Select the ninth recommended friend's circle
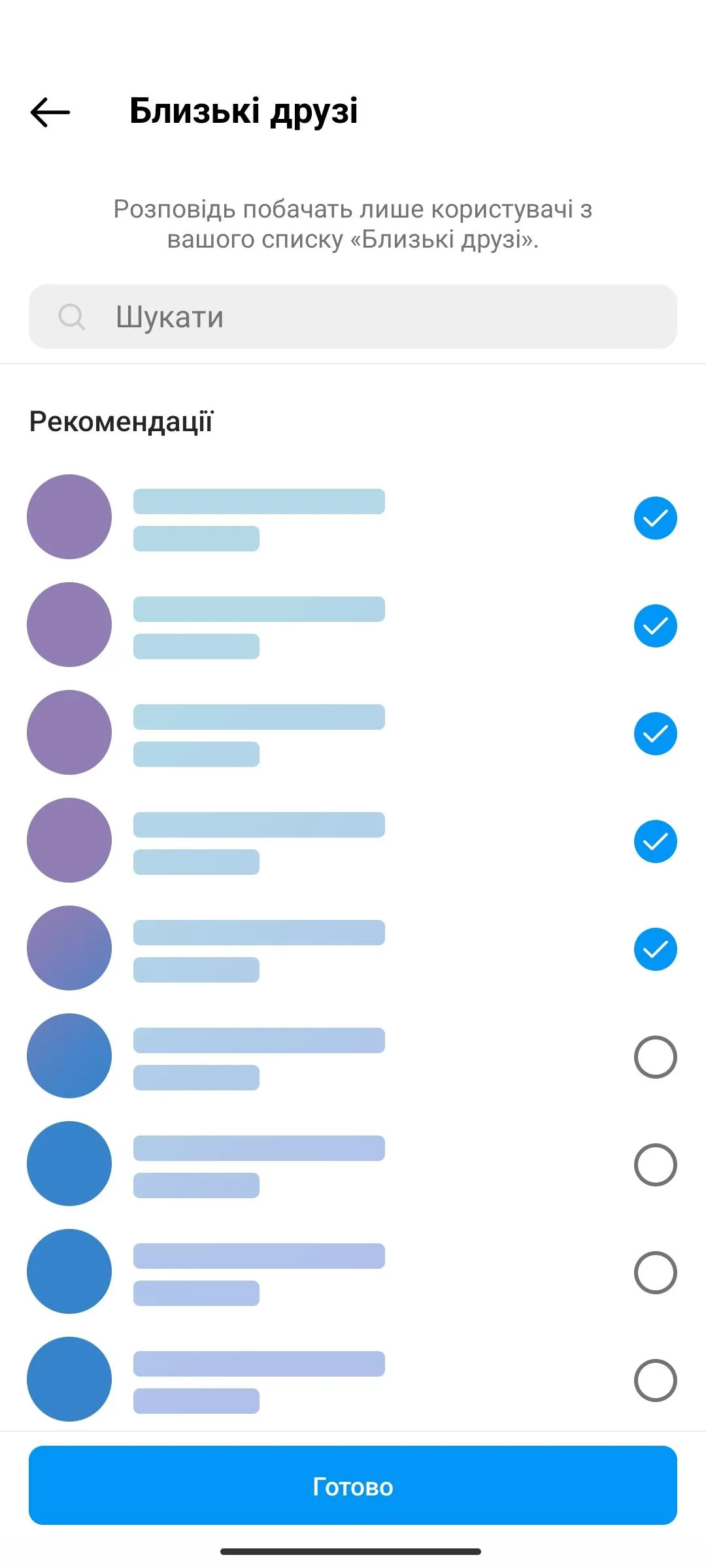Screen dimensions: 706x1568 (655, 1380)
